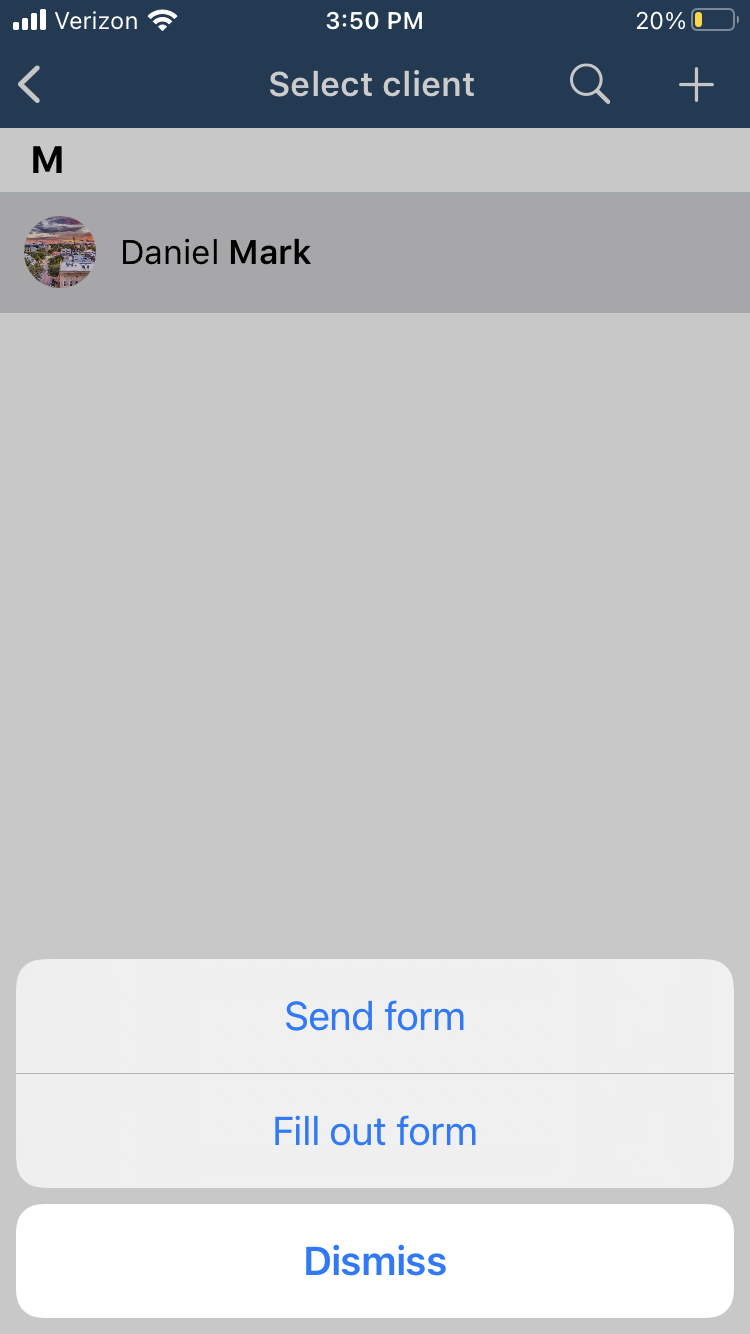The image size is (750, 1334).
Task: Select client Daniel Mark
Action: pos(375,252)
